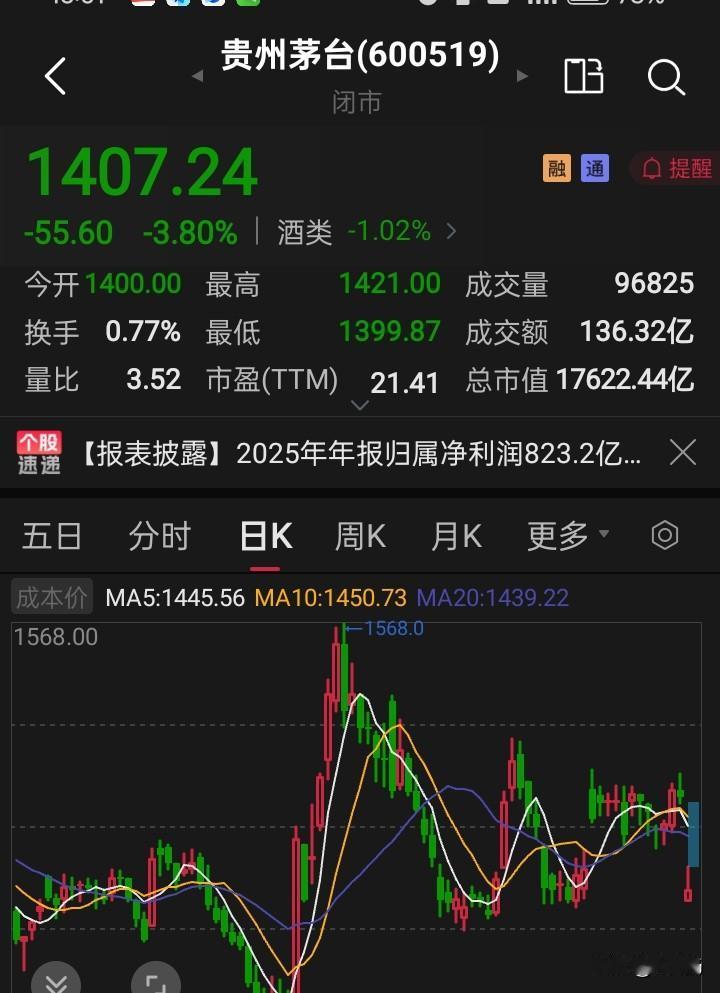Screen dimensions: 720x993
Task: Switch to the 周K weekly chart tab
Action: [358, 536]
